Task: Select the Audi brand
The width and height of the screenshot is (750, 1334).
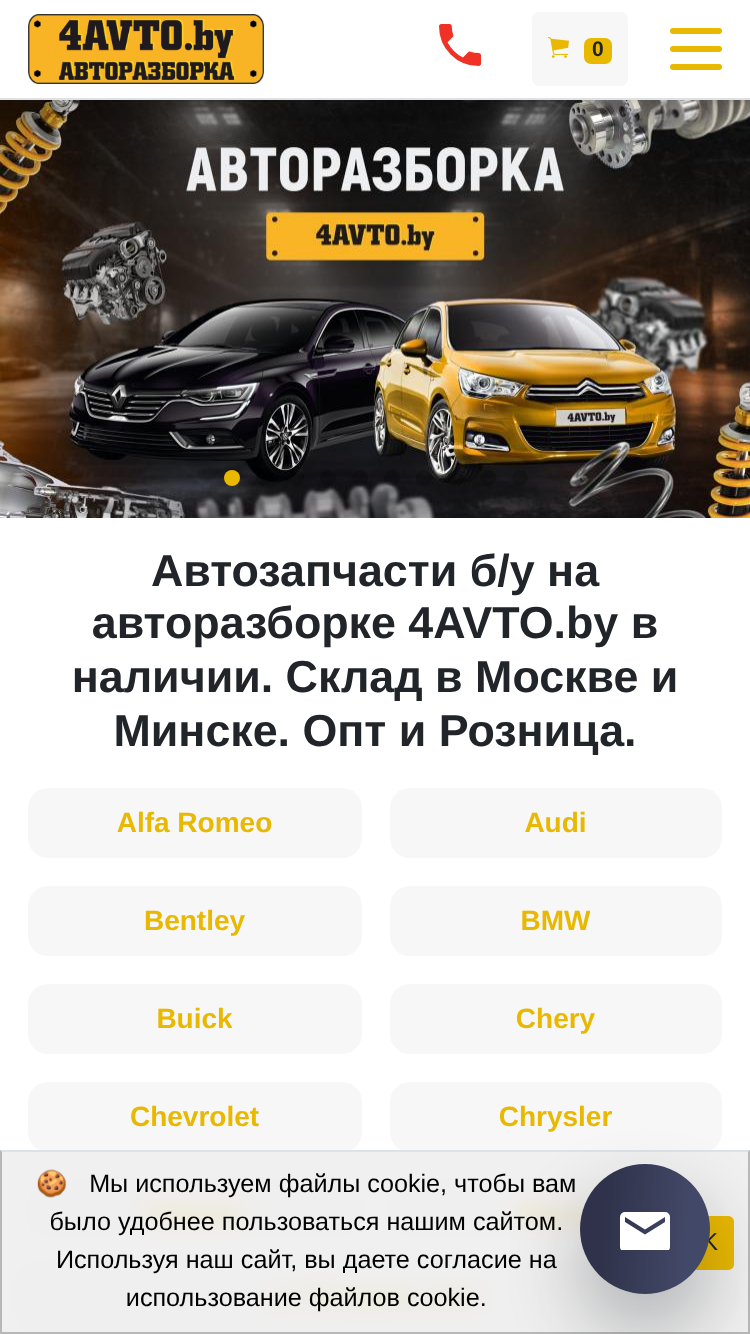Action: pos(556,823)
